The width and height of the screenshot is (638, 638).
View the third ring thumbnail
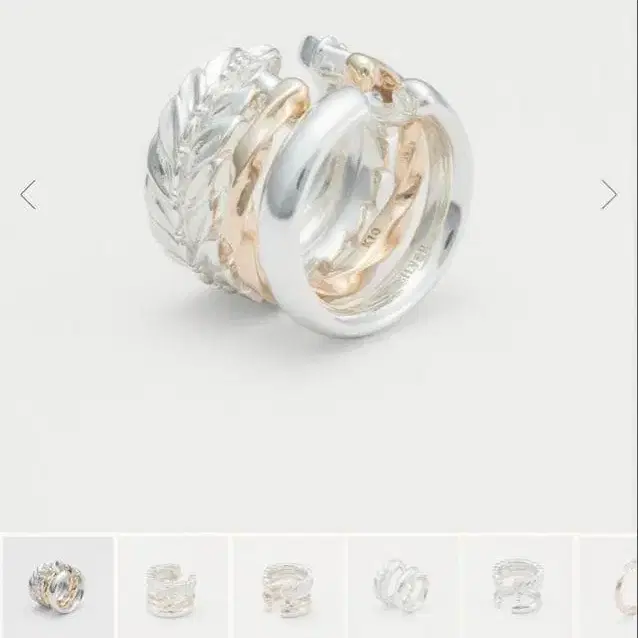point(288,587)
